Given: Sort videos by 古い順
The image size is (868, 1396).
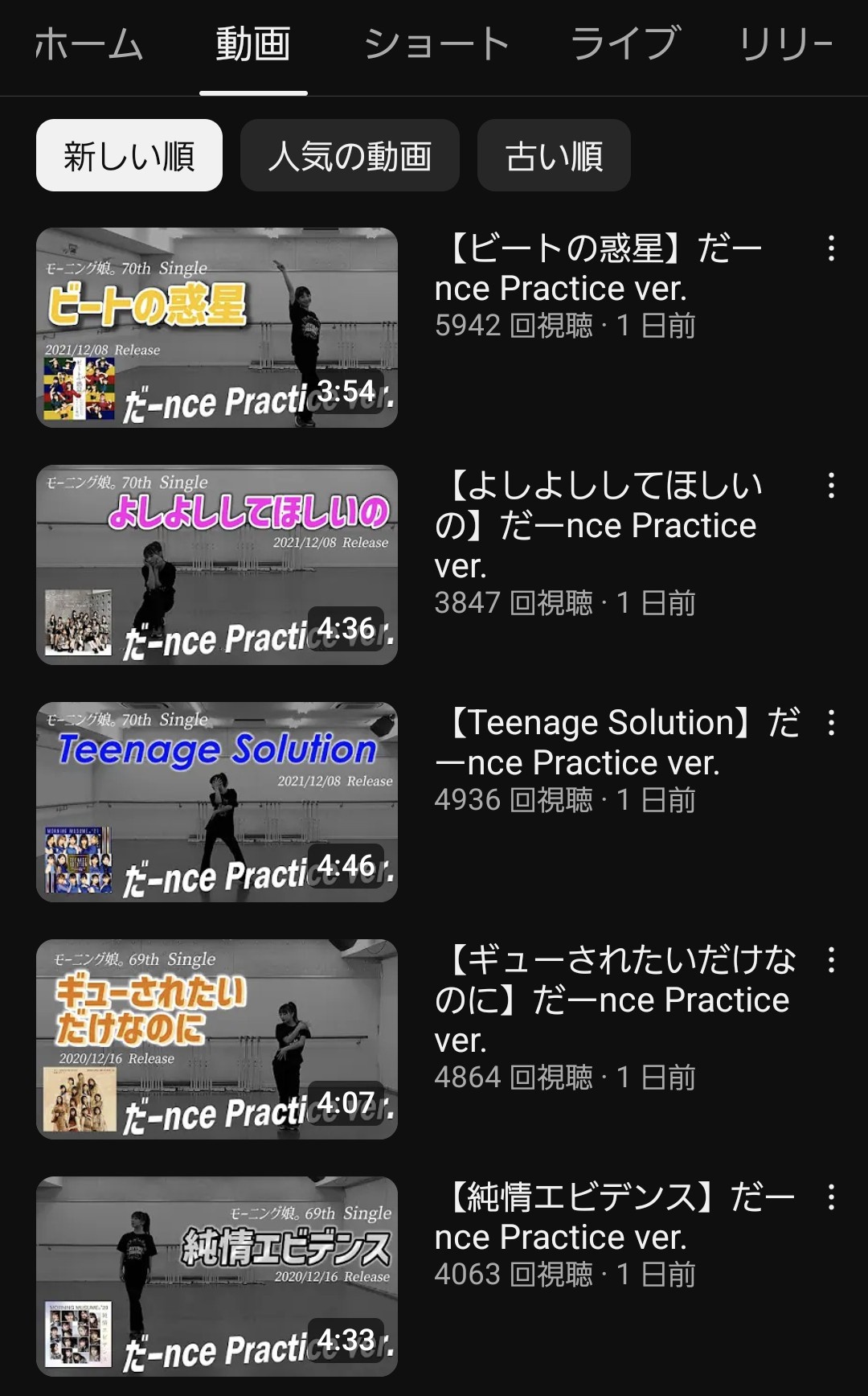Looking at the screenshot, I should coord(554,156).
